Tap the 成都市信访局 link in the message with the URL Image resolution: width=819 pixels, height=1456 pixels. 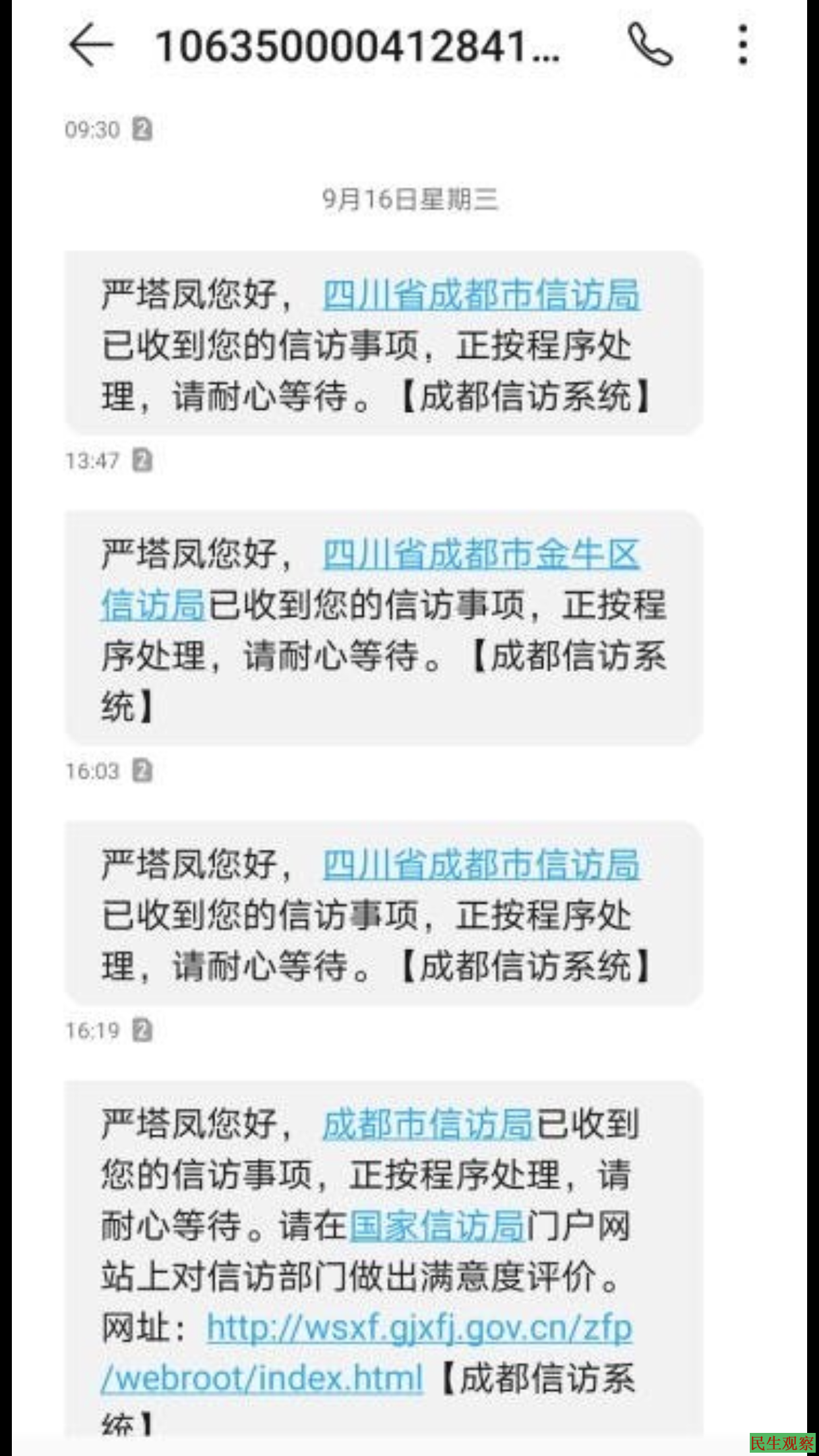427,1124
